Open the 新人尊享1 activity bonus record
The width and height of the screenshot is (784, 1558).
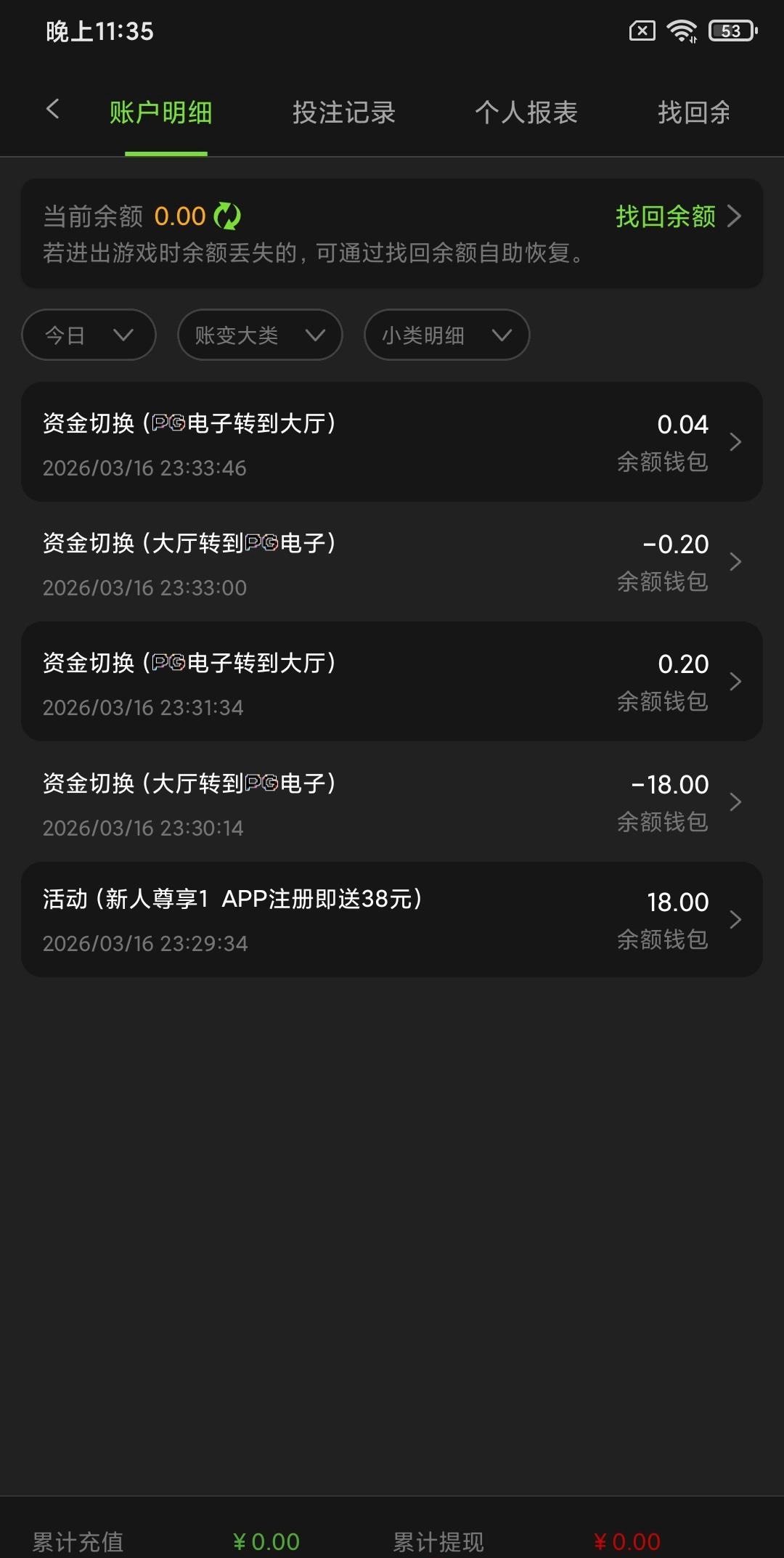click(392, 920)
